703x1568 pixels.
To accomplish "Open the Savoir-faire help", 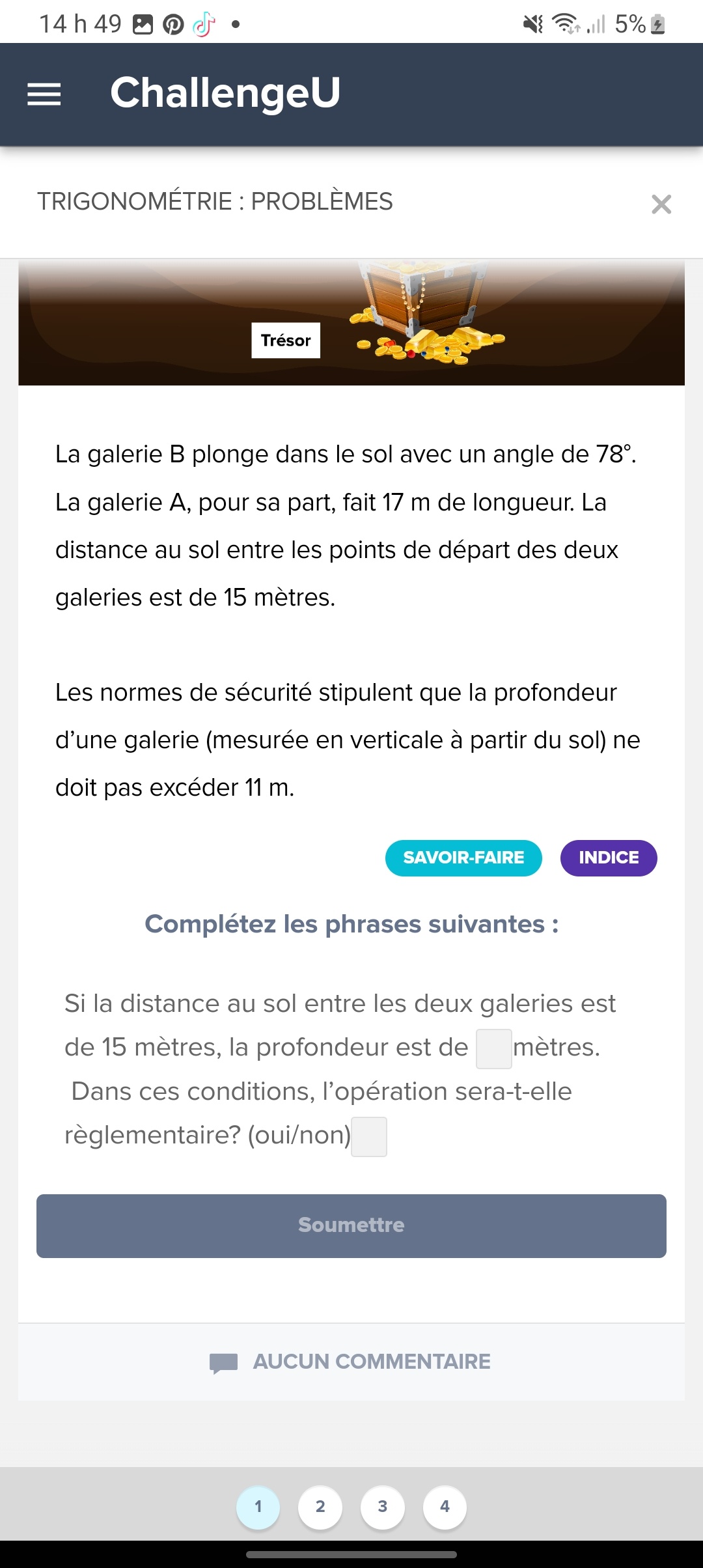I will [463, 858].
